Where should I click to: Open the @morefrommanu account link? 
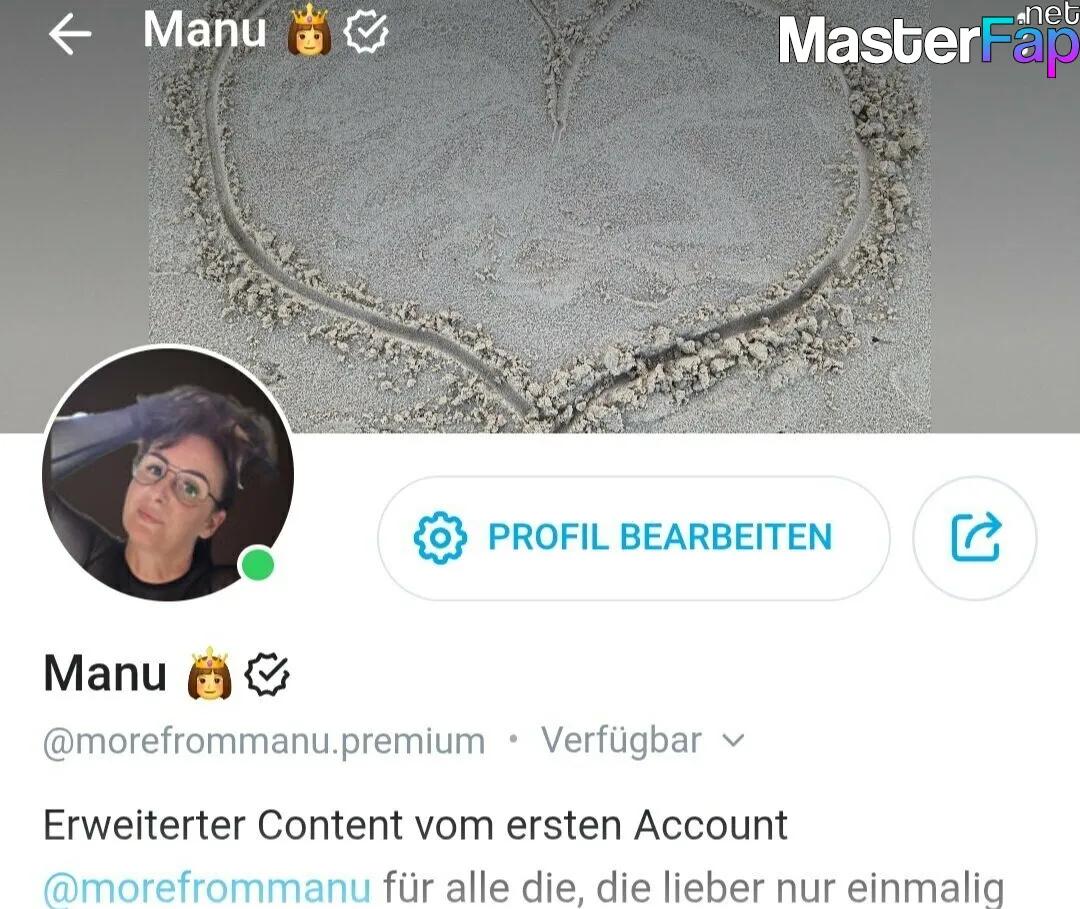207,888
